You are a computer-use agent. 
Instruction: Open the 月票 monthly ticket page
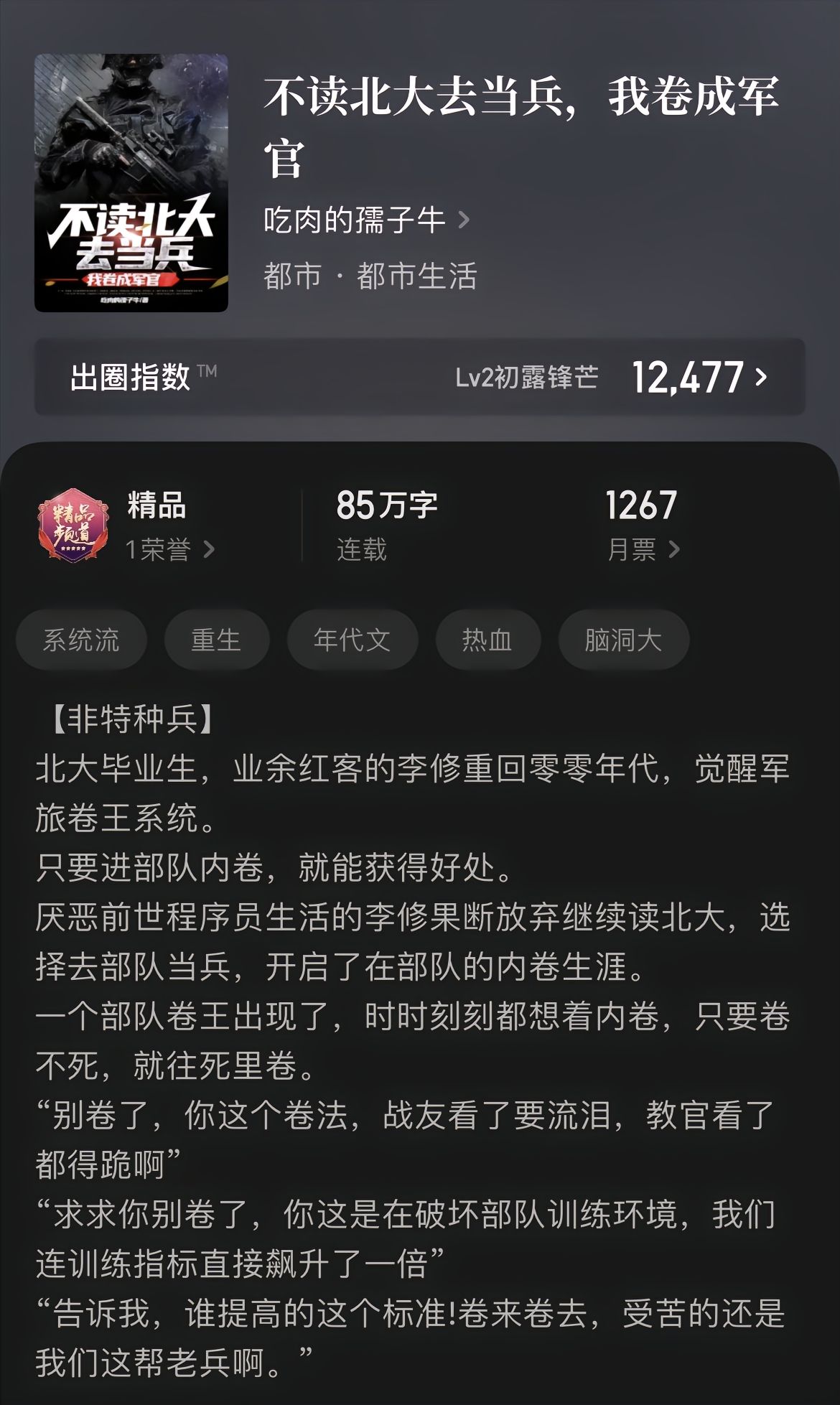(643, 550)
